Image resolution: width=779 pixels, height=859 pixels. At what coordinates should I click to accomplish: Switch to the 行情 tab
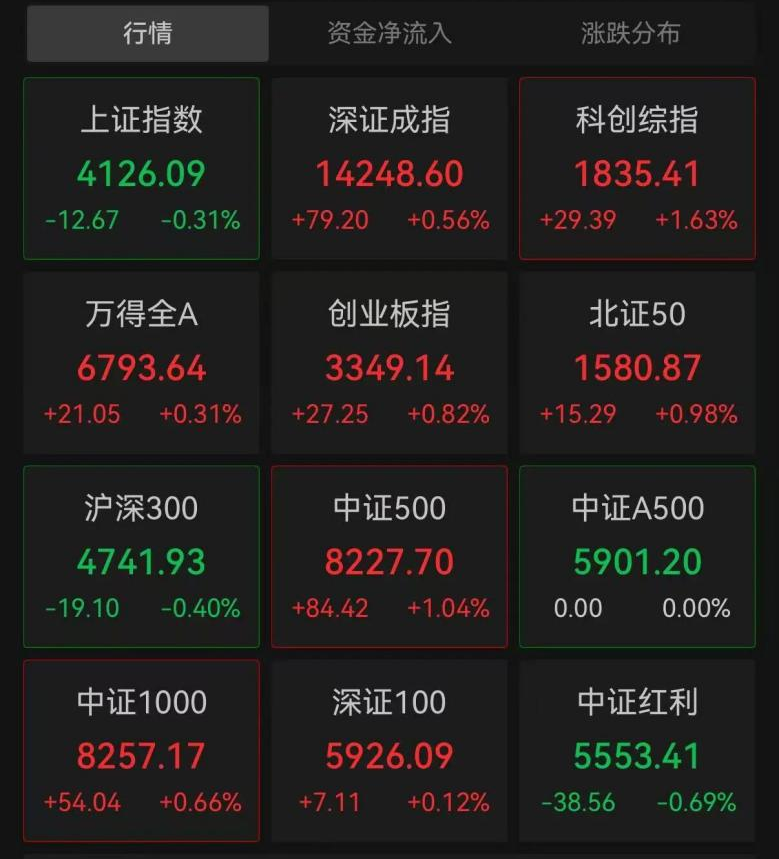(x=148, y=33)
